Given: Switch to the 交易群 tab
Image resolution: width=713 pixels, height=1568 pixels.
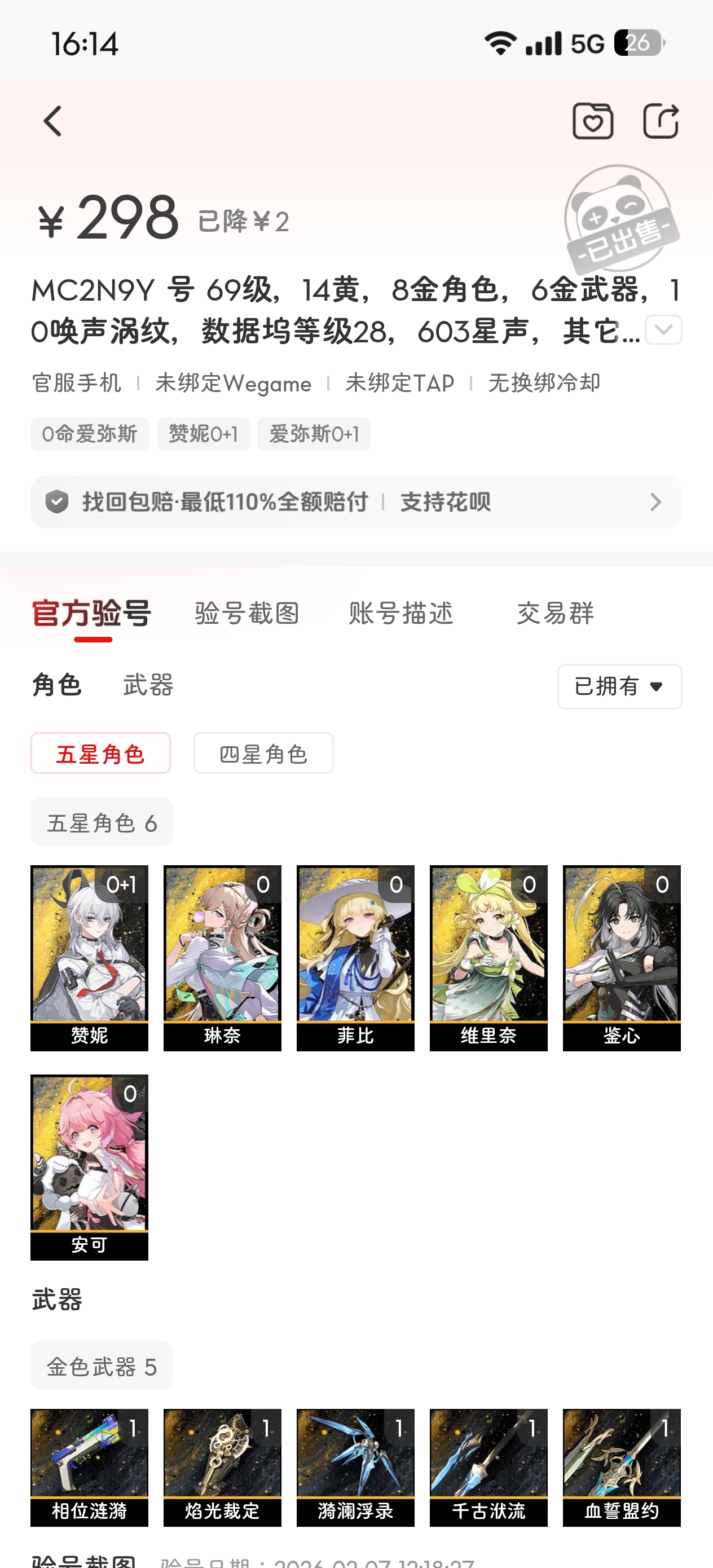Looking at the screenshot, I should tap(554, 613).
